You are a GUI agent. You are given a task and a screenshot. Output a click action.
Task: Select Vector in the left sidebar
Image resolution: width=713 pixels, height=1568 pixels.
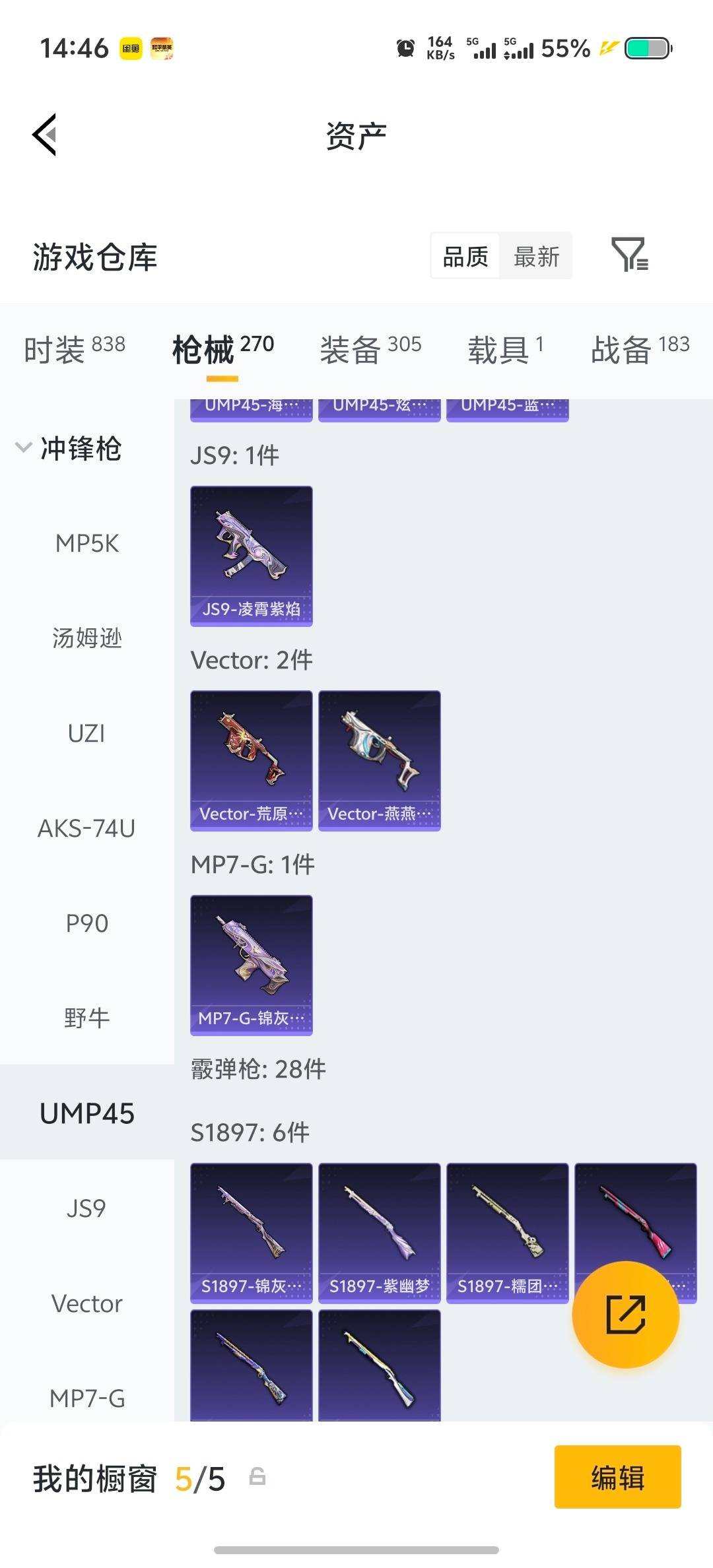tap(86, 1302)
